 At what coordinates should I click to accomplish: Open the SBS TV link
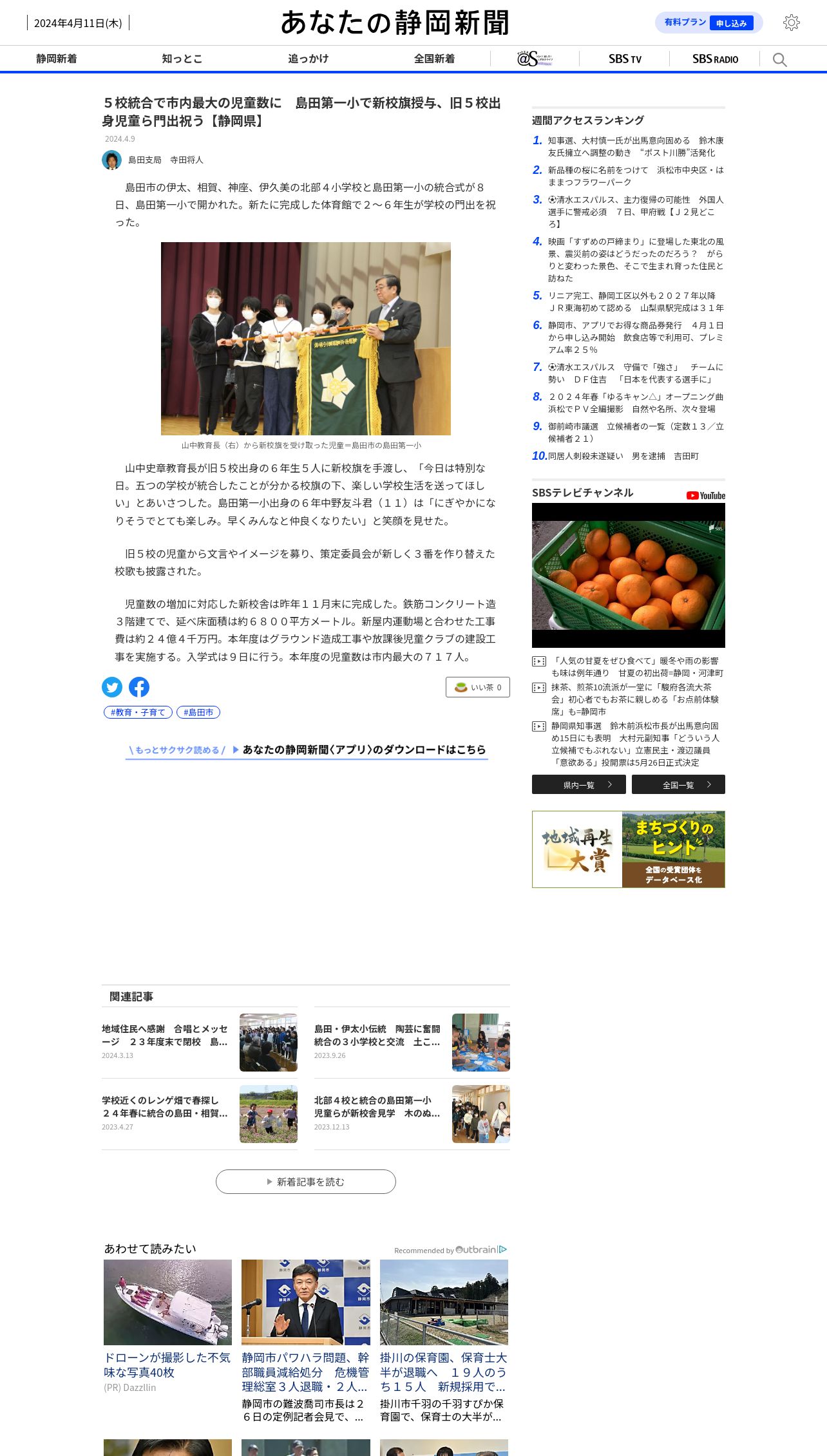(625, 59)
